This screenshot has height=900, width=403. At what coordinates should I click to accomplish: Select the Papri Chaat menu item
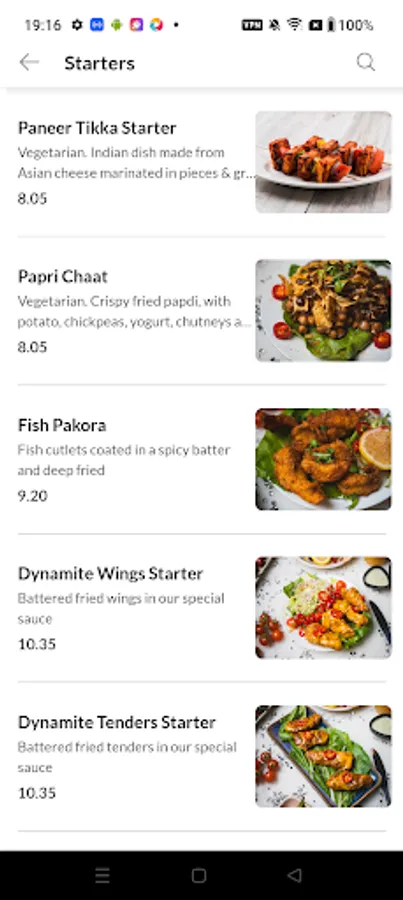pos(202,311)
